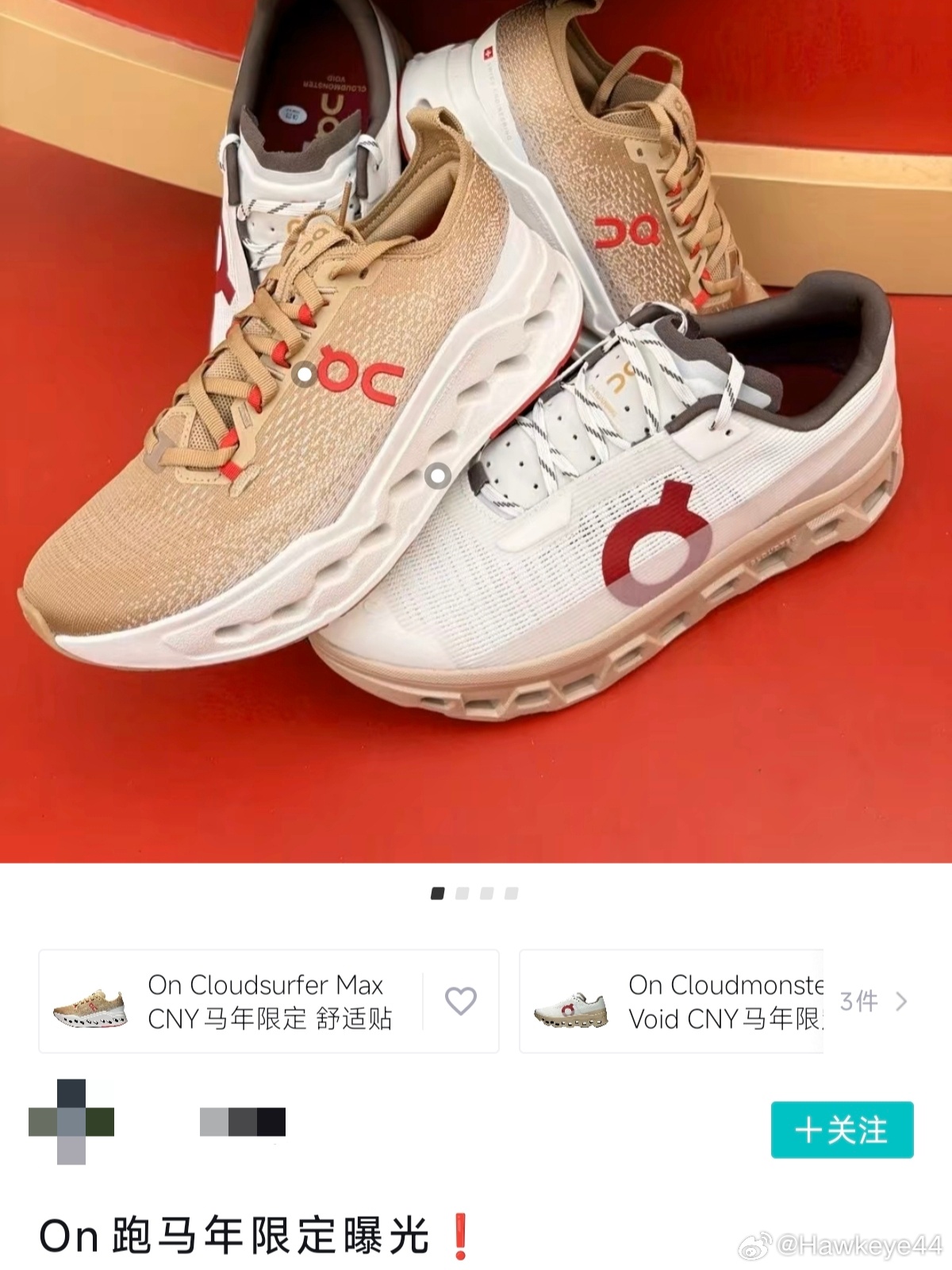Viewport: 952px width, 1270px height.
Task: Tap the heart icon on Cloudsurfer Max card
Action: [461, 1003]
